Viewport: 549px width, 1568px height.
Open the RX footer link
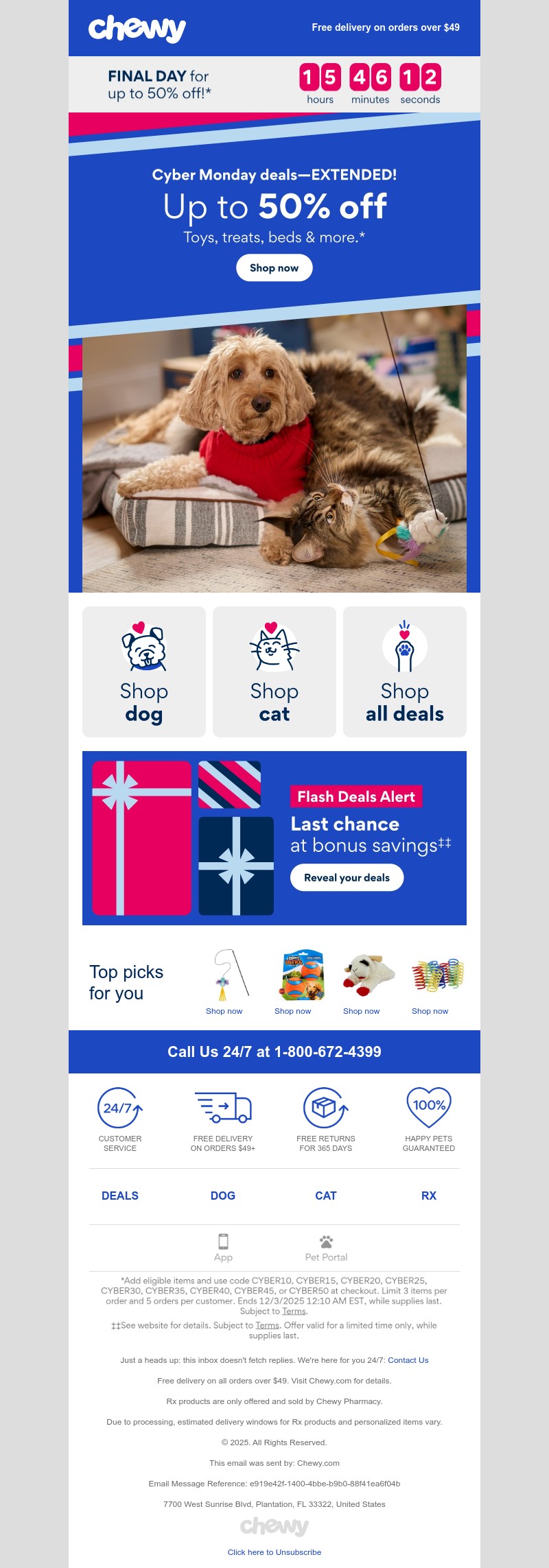(429, 1196)
